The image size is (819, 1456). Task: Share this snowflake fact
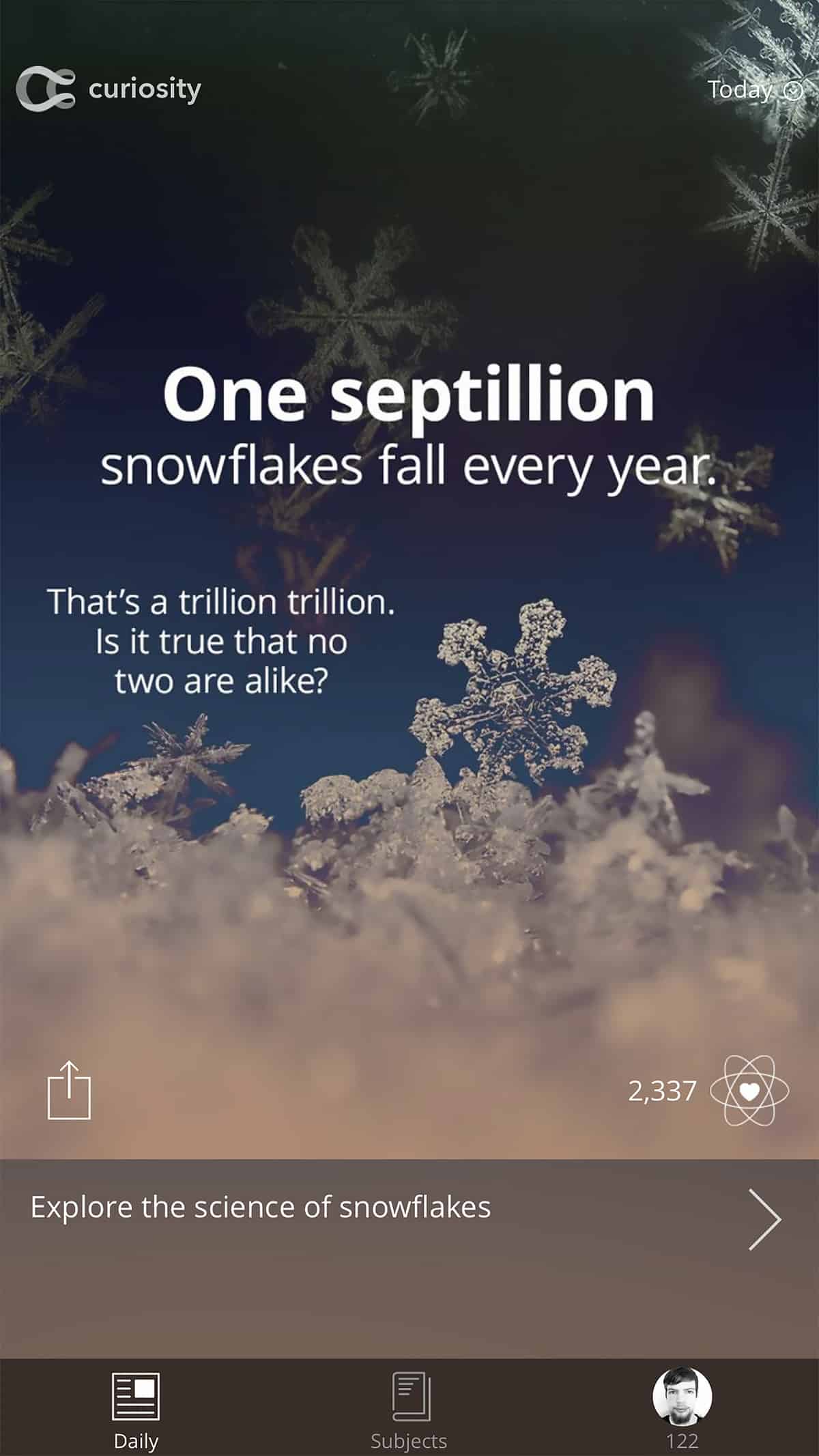point(69,1090)
